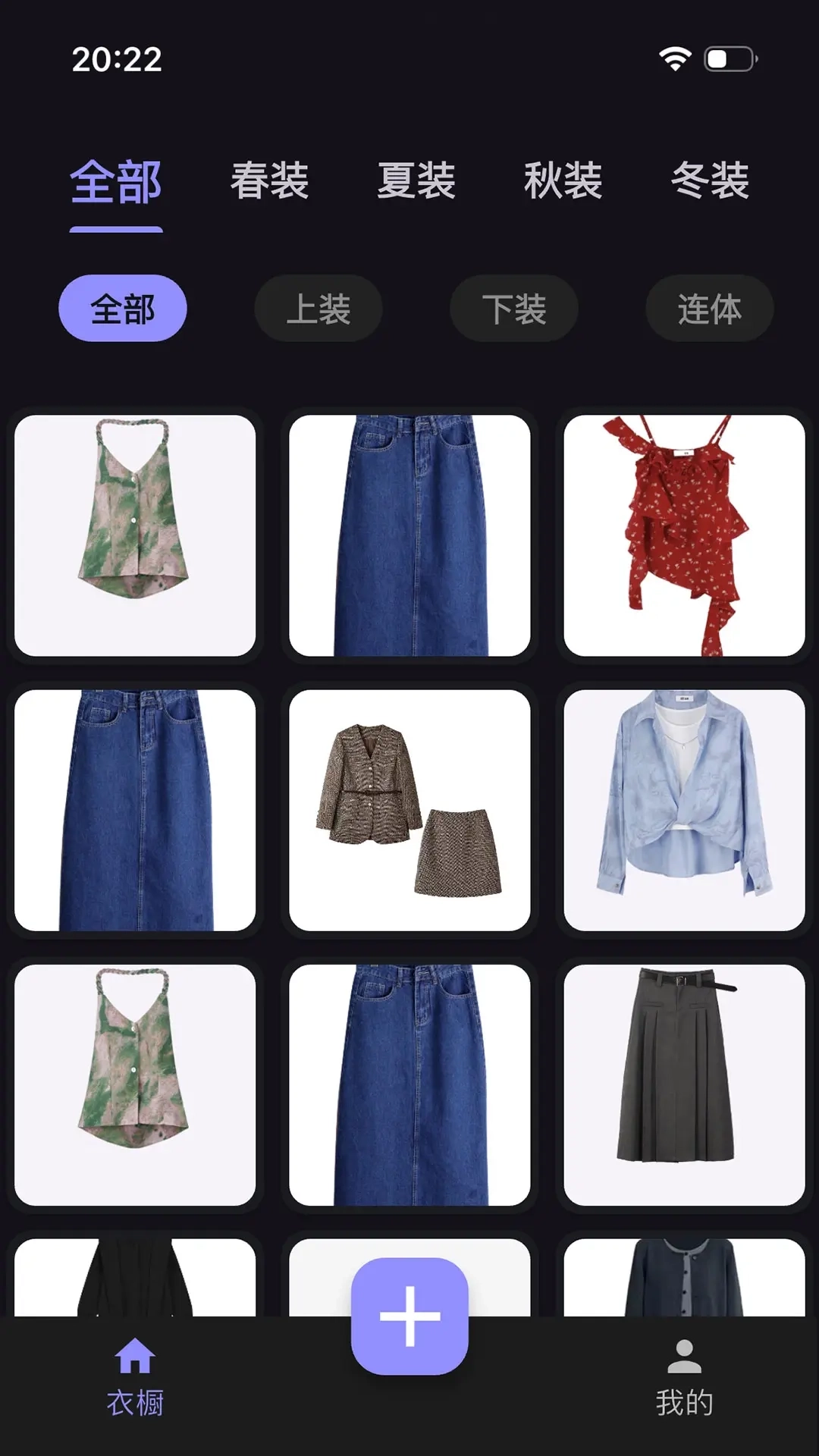The width and height of the screenshot is (819, 1456).
Task: Open the grey pleated skirt item
Action: pyautogui.click(x=684, y=1084)
